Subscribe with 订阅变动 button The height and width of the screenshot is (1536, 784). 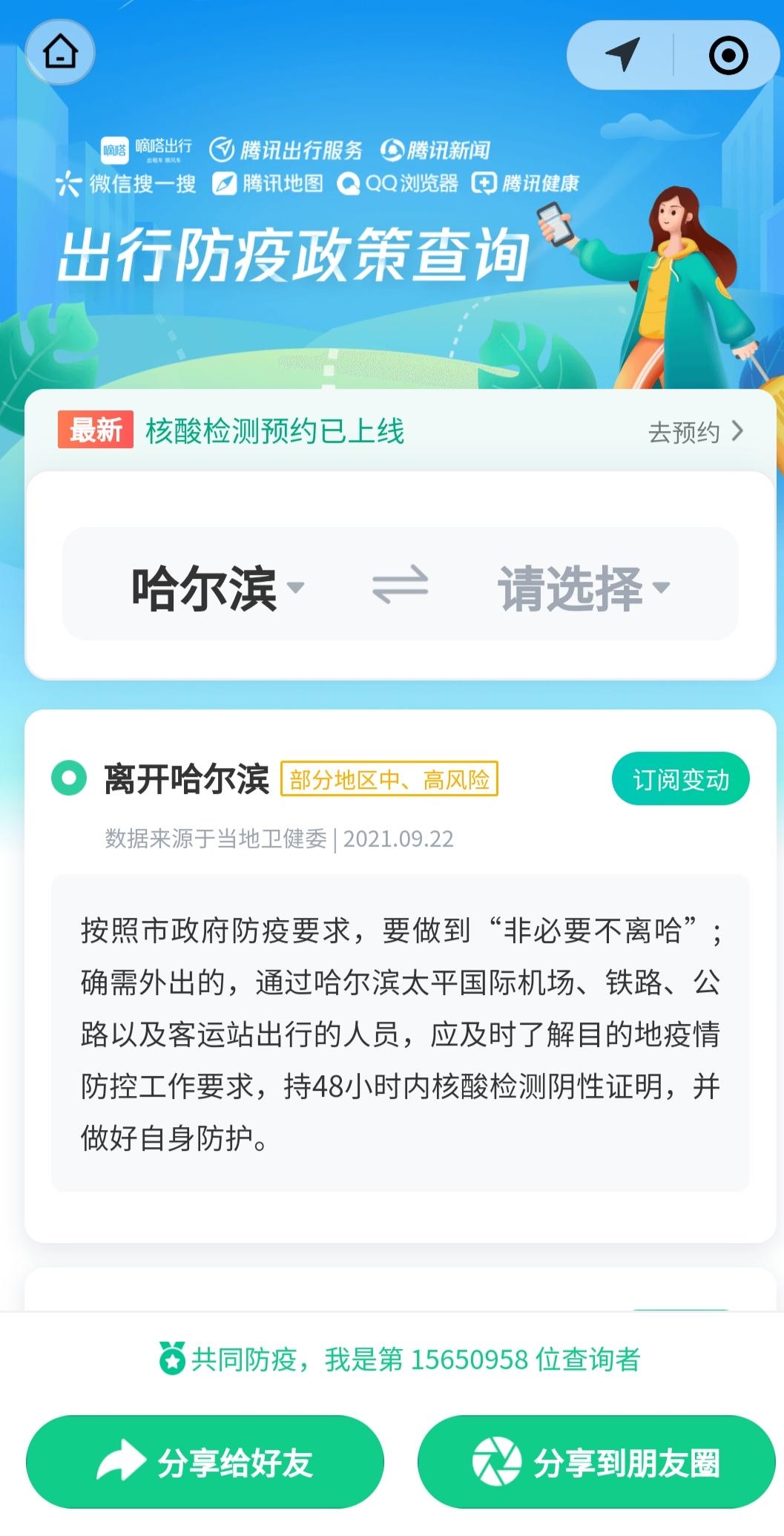[680, 780]
